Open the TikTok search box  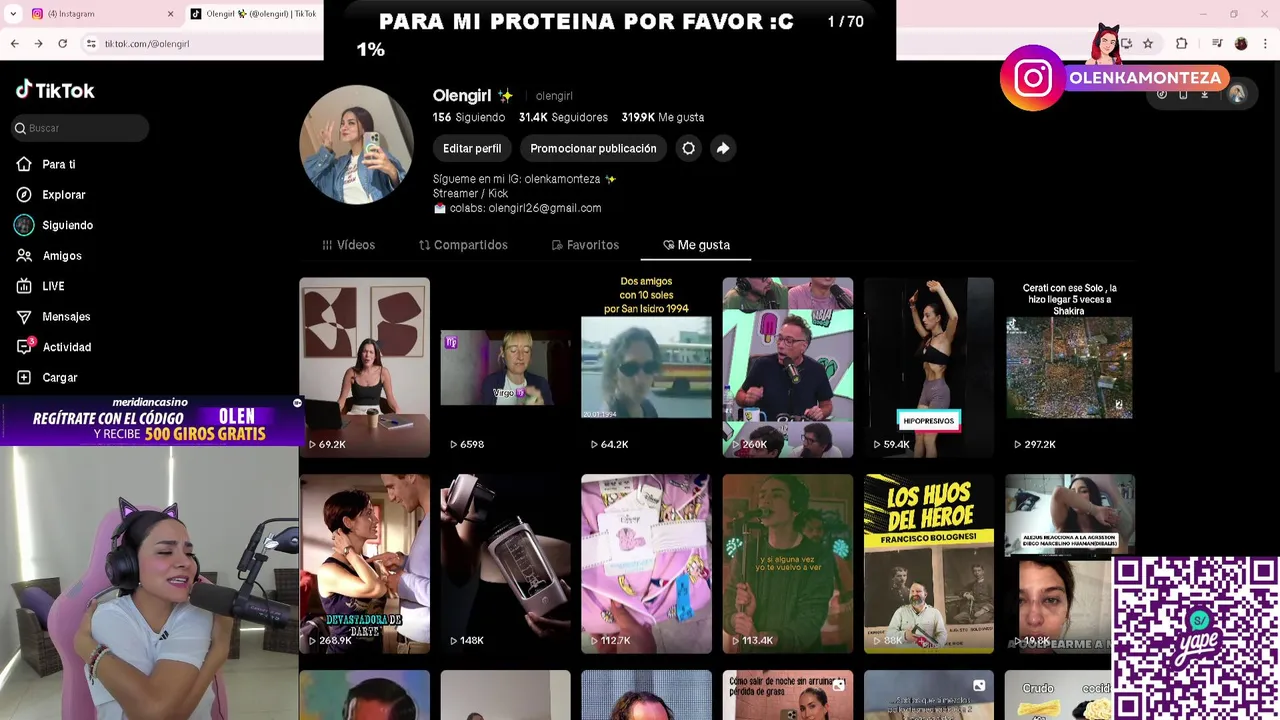(x=80, y=128)
